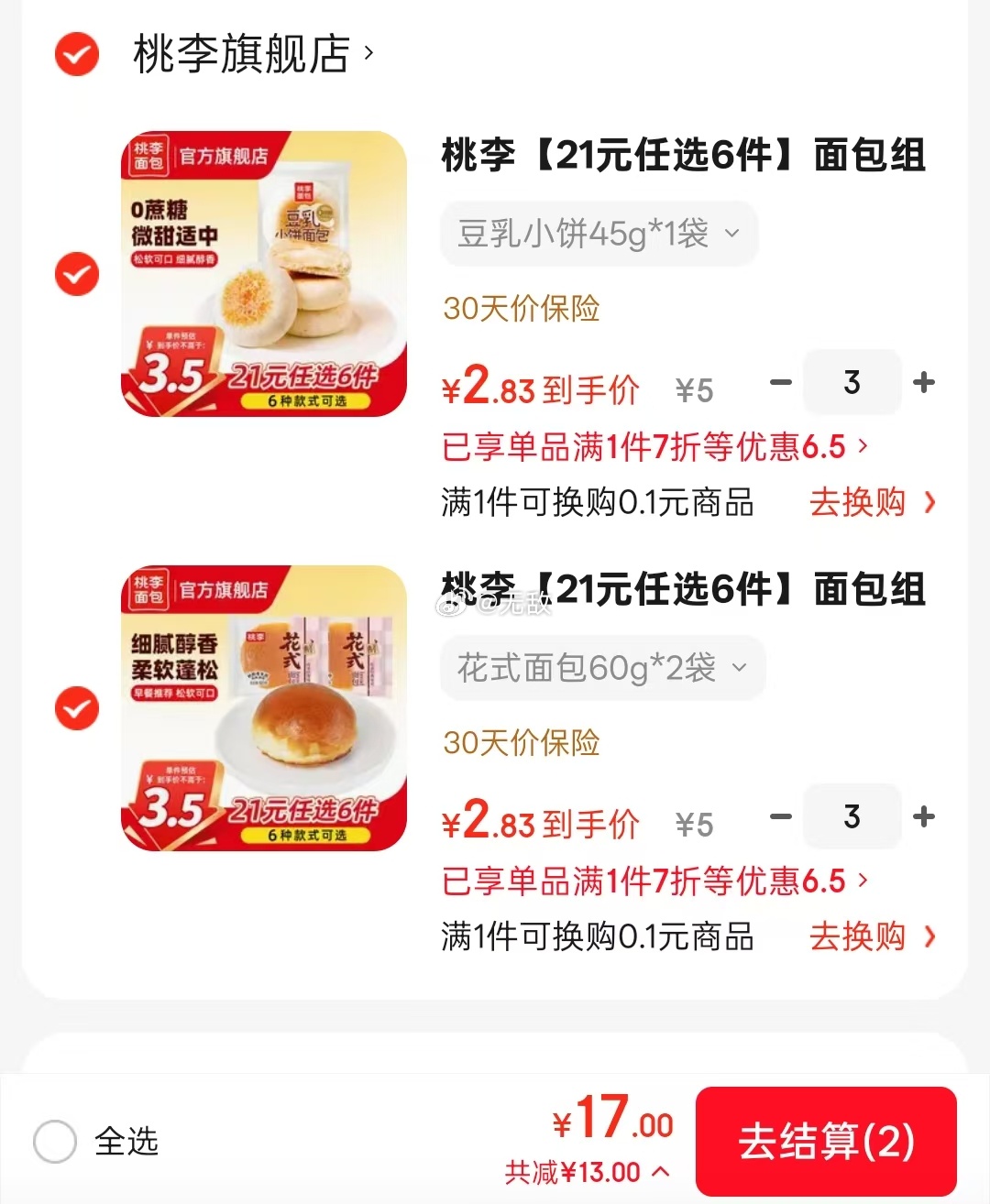
Task: Decrease the 花式面包 quantity
Action: coord(781,816)
